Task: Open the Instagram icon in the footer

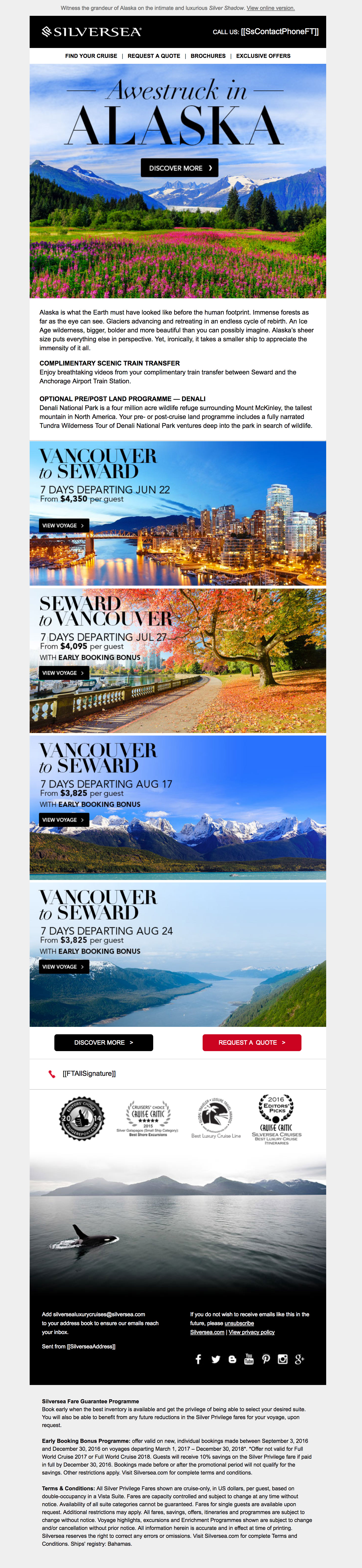Action: pos(282,1359)
